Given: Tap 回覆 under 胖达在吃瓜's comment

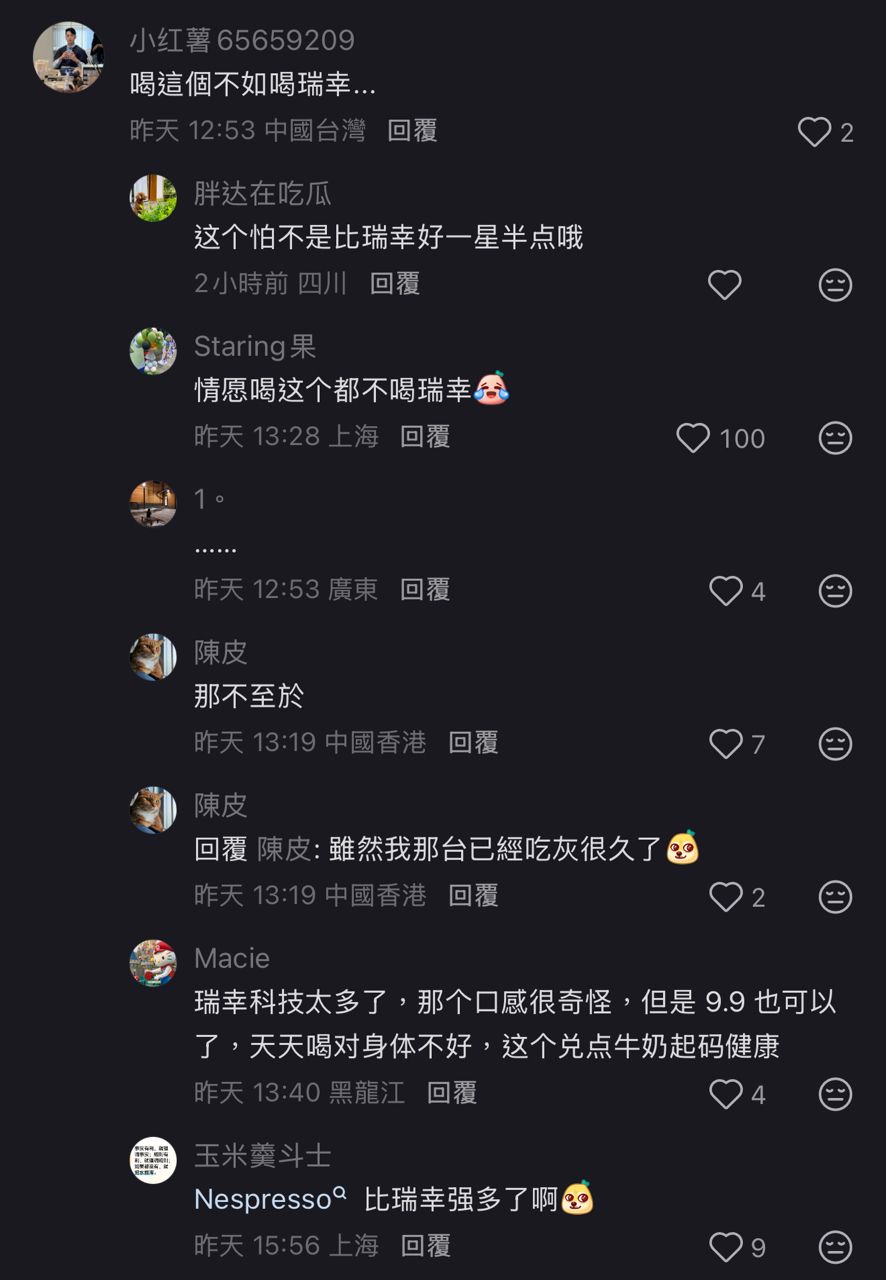Looking at the screenshot, I should 395,284.
